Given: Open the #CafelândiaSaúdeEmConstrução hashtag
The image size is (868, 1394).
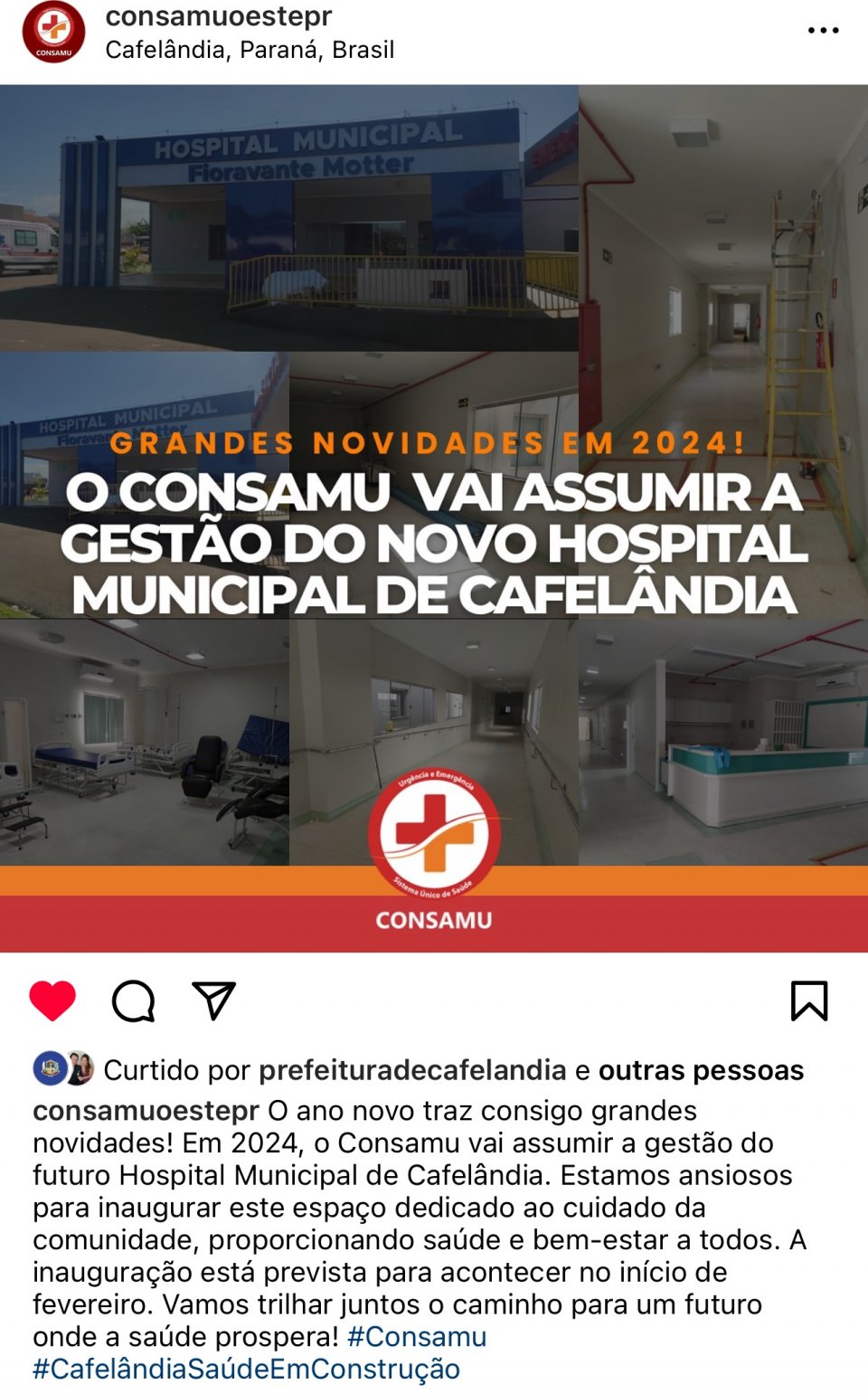Looking at the screenshot, I should click(246, 1369).
